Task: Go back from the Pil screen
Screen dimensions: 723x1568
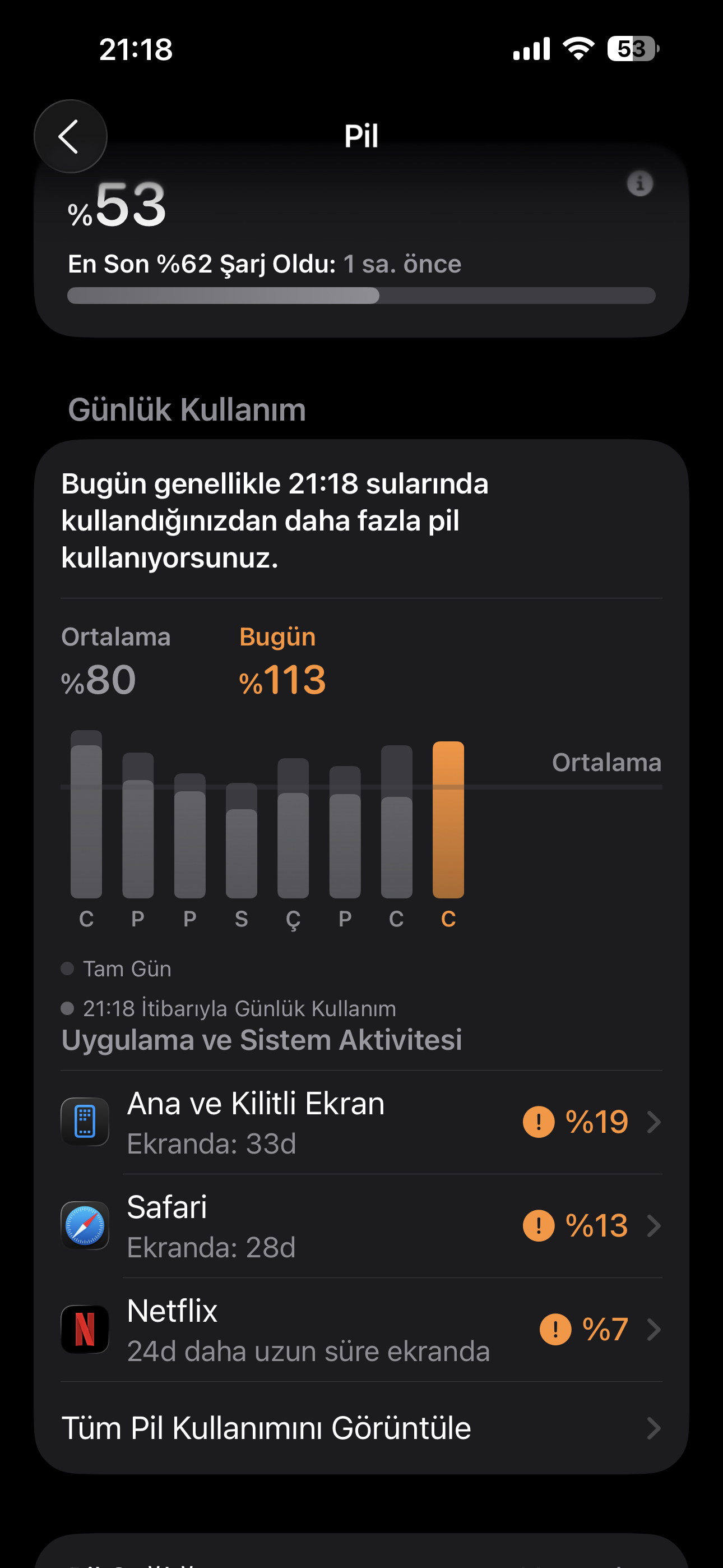Action: [x=71, y=136]
